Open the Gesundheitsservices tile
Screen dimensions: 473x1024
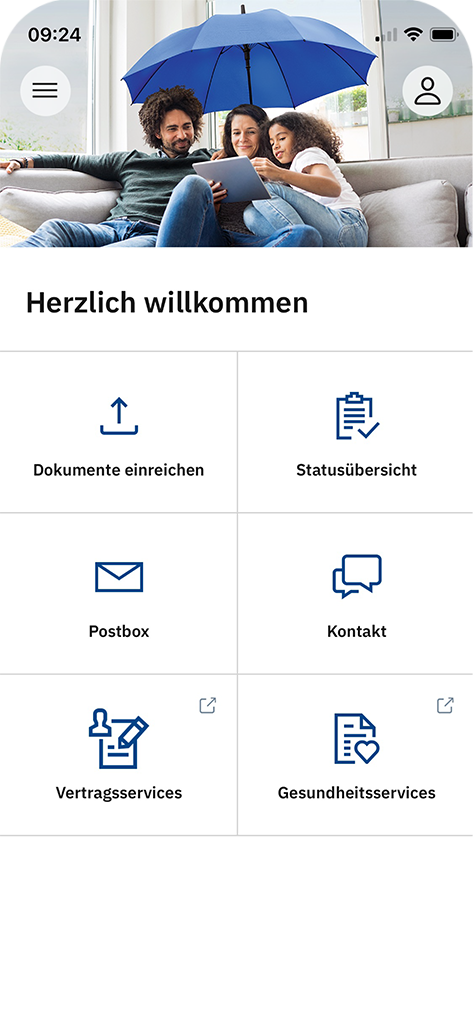coord(356,755)
